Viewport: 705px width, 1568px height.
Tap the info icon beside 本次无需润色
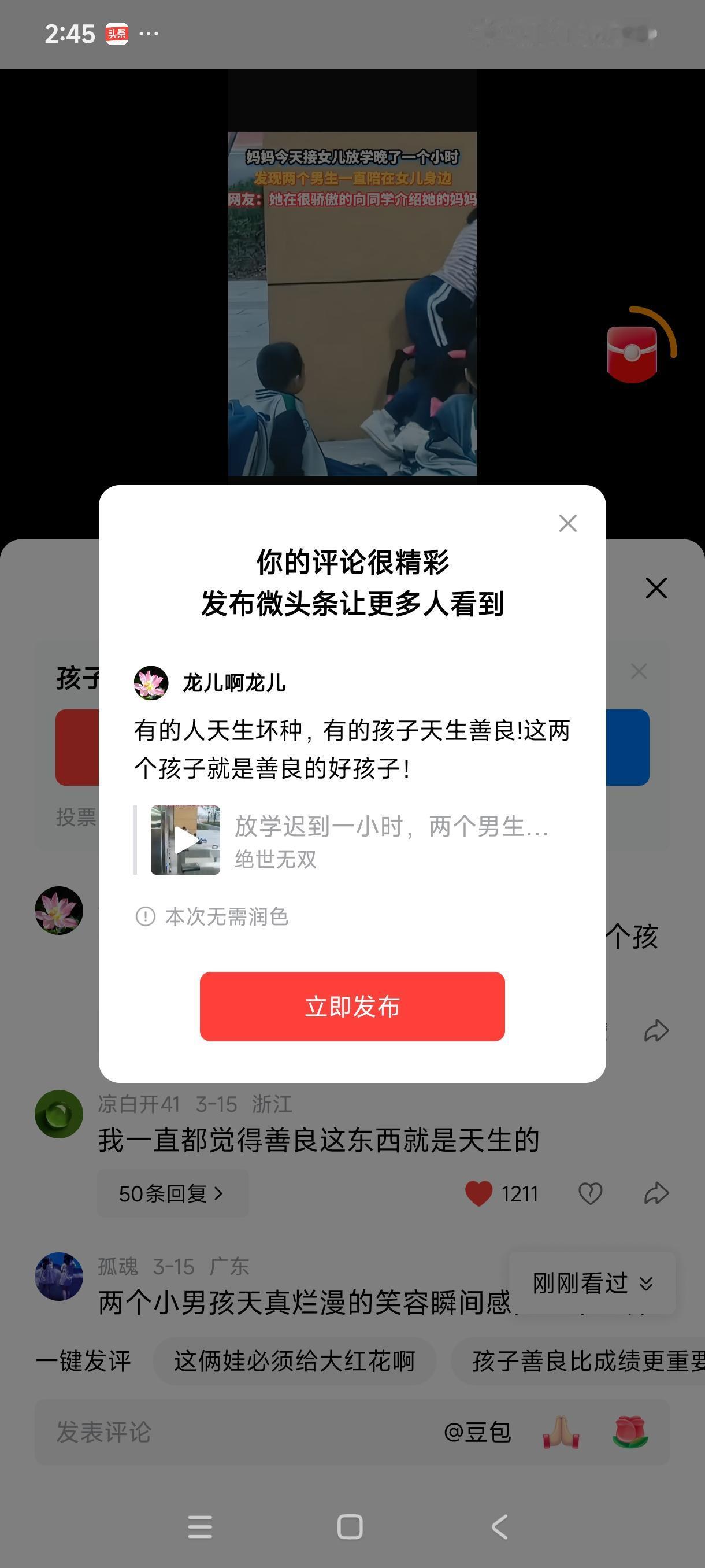pyautogui.click(x=146, y=915)
